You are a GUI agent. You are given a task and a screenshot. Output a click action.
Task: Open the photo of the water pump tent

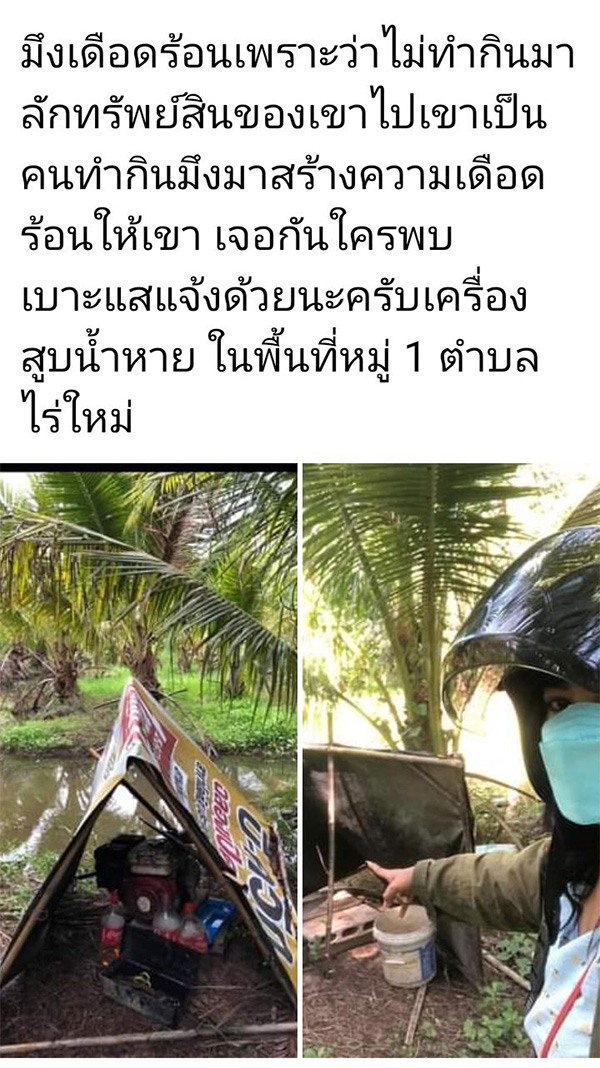(x=148, y=760)
